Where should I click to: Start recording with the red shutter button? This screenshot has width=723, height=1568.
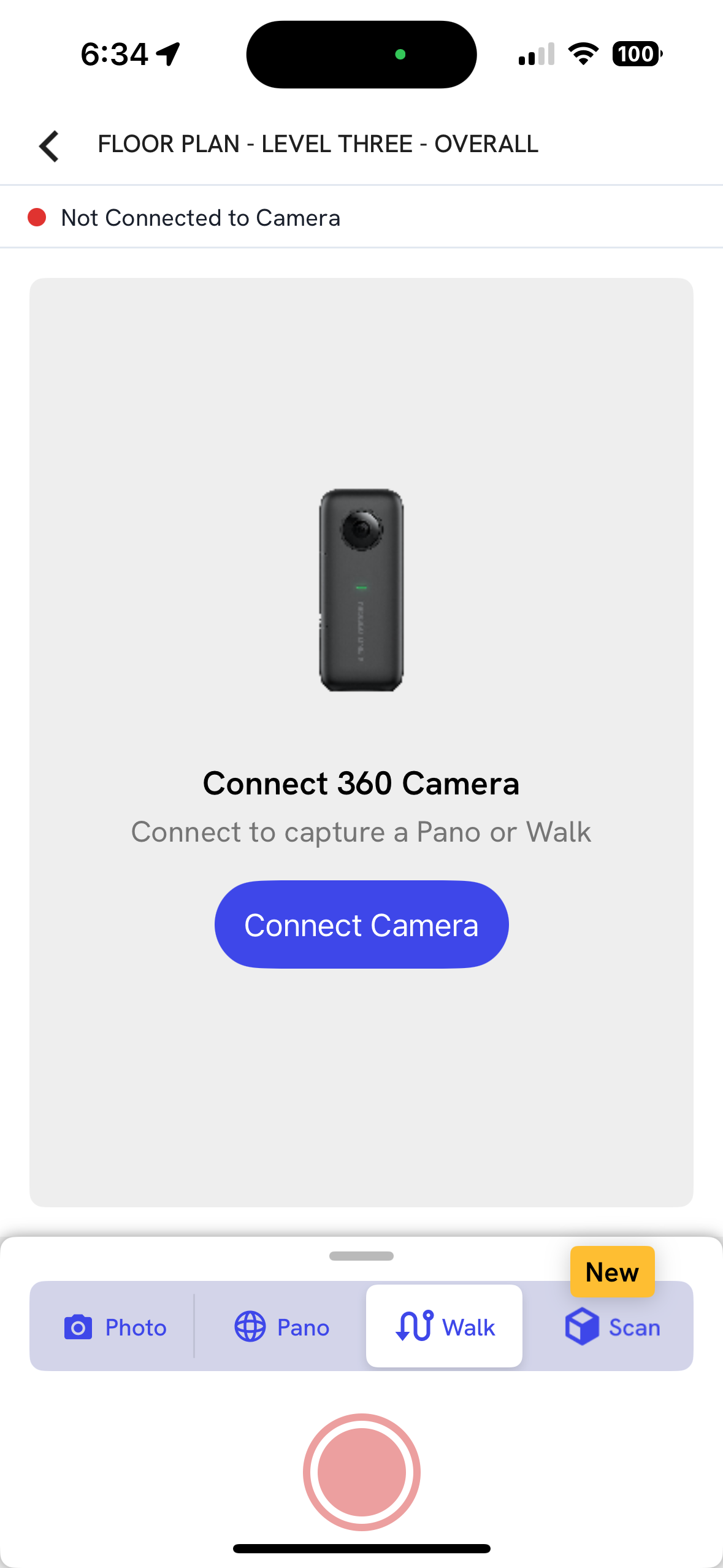361,1472
